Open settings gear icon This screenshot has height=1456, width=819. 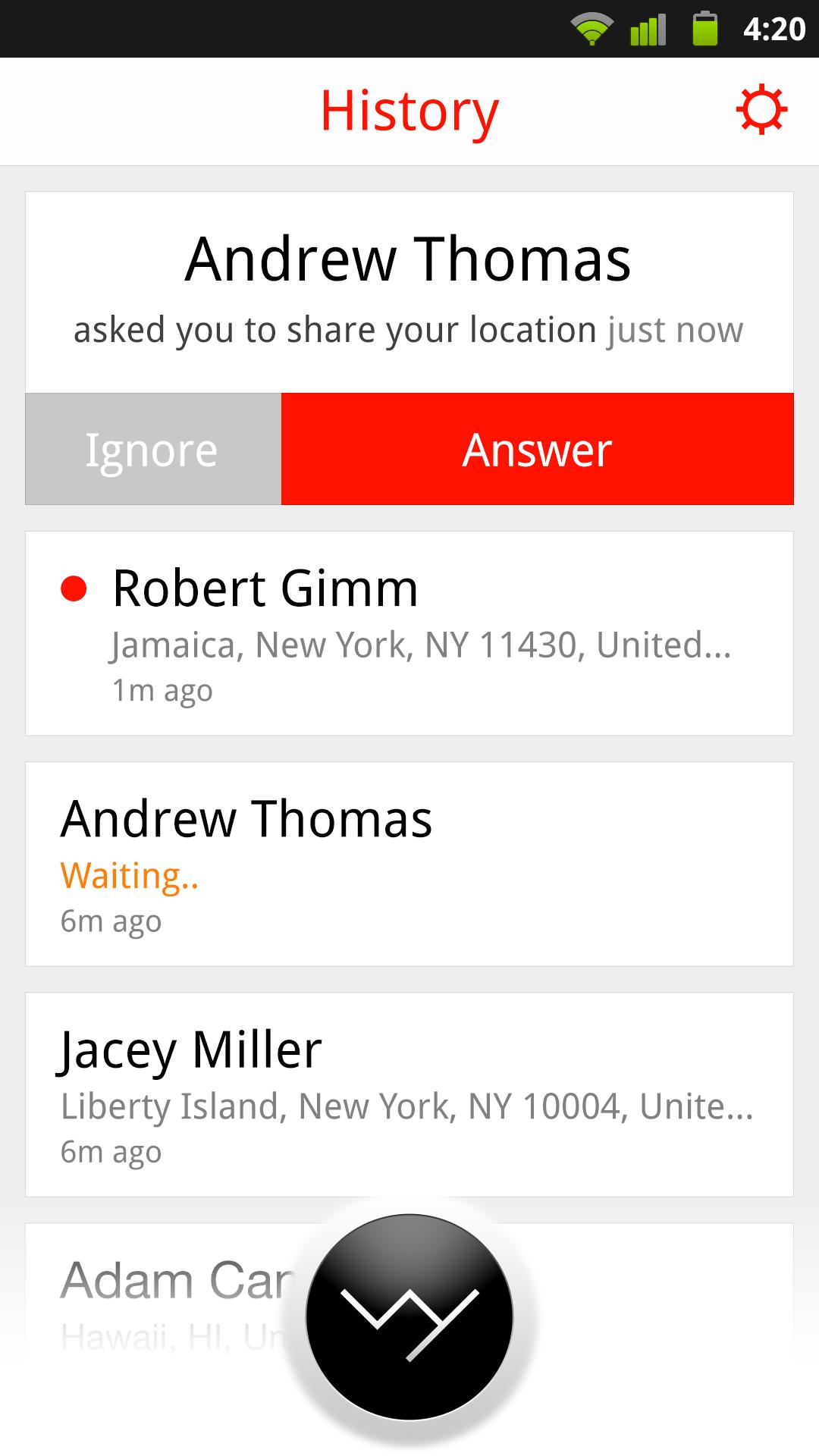[x=761, y=111]
